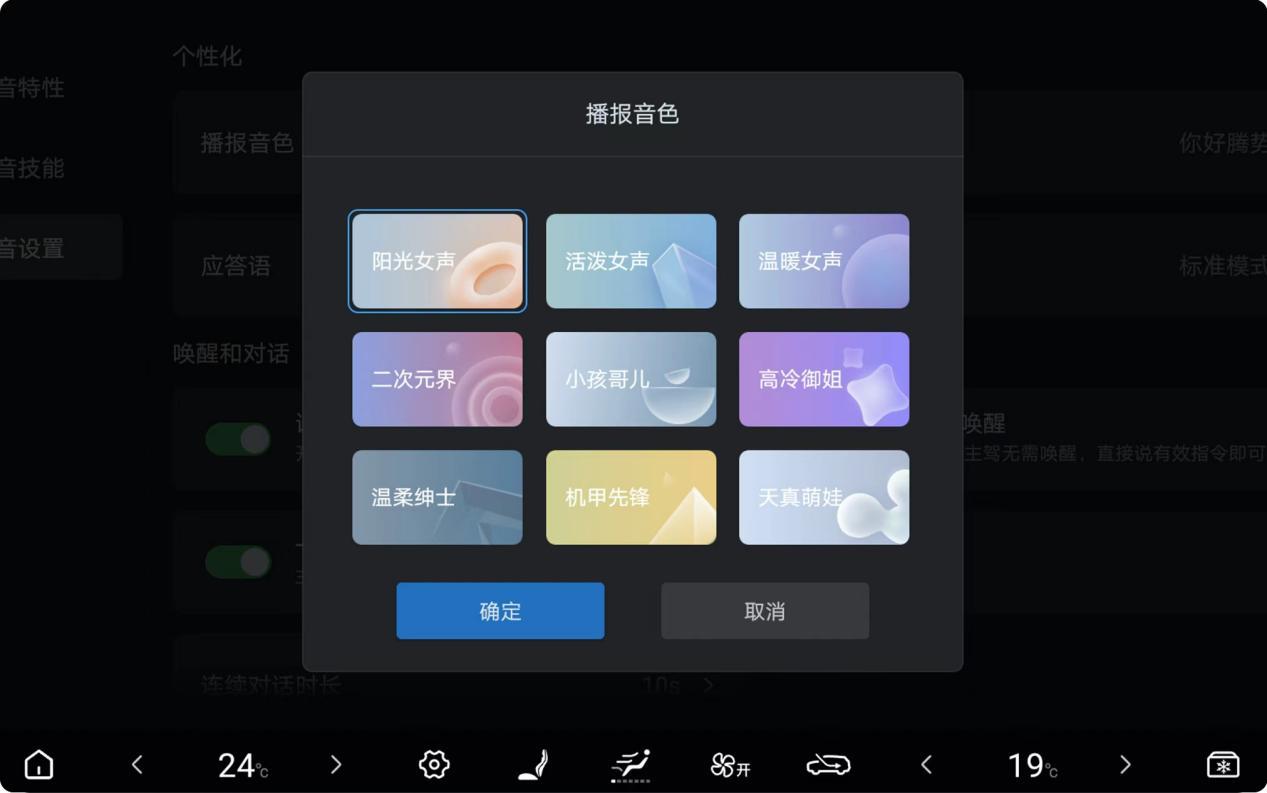Dismiss the dialog with 取消
The height and width of the screenshot is (793, 1267).
(765, 611)
